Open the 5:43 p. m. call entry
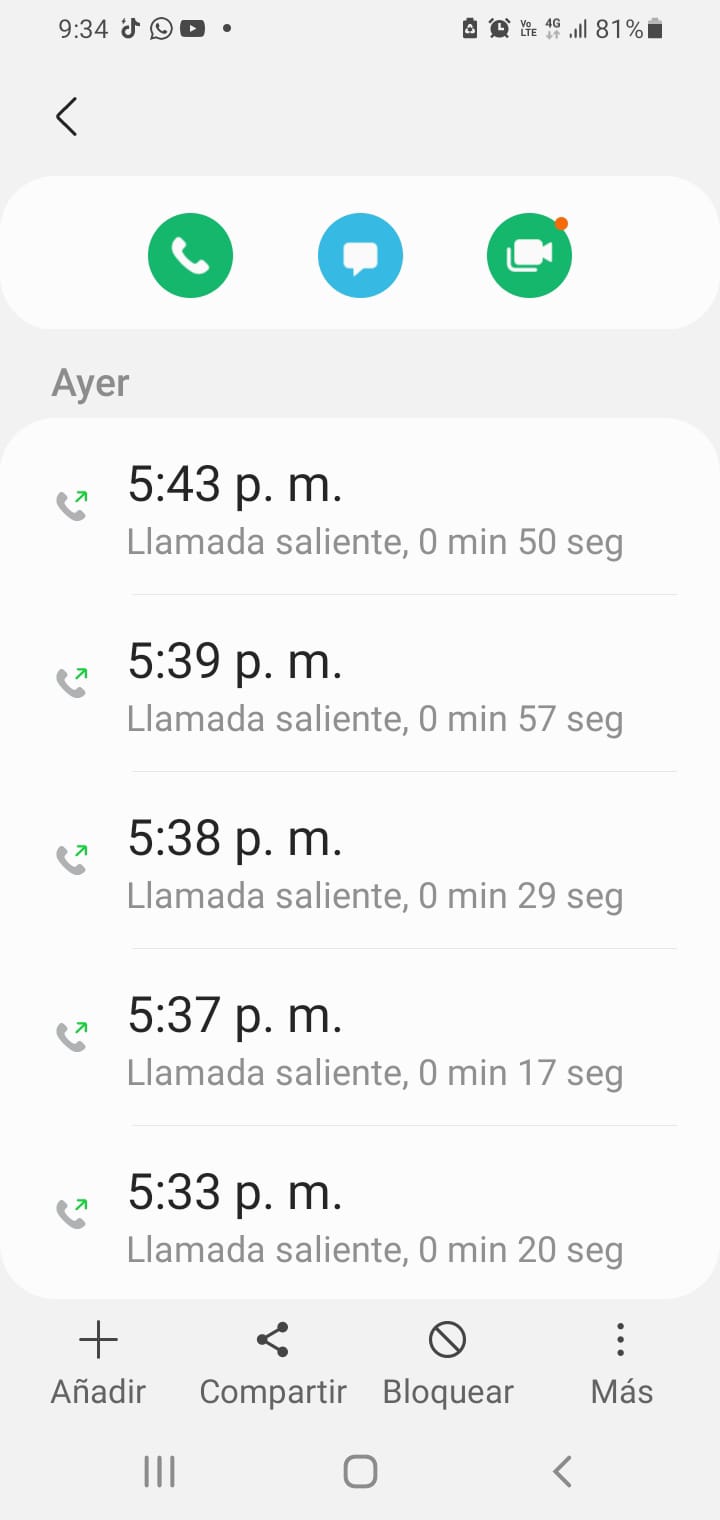Image resolution: width=720 pixels, height=1520 pixels. (x=375, y=510)
